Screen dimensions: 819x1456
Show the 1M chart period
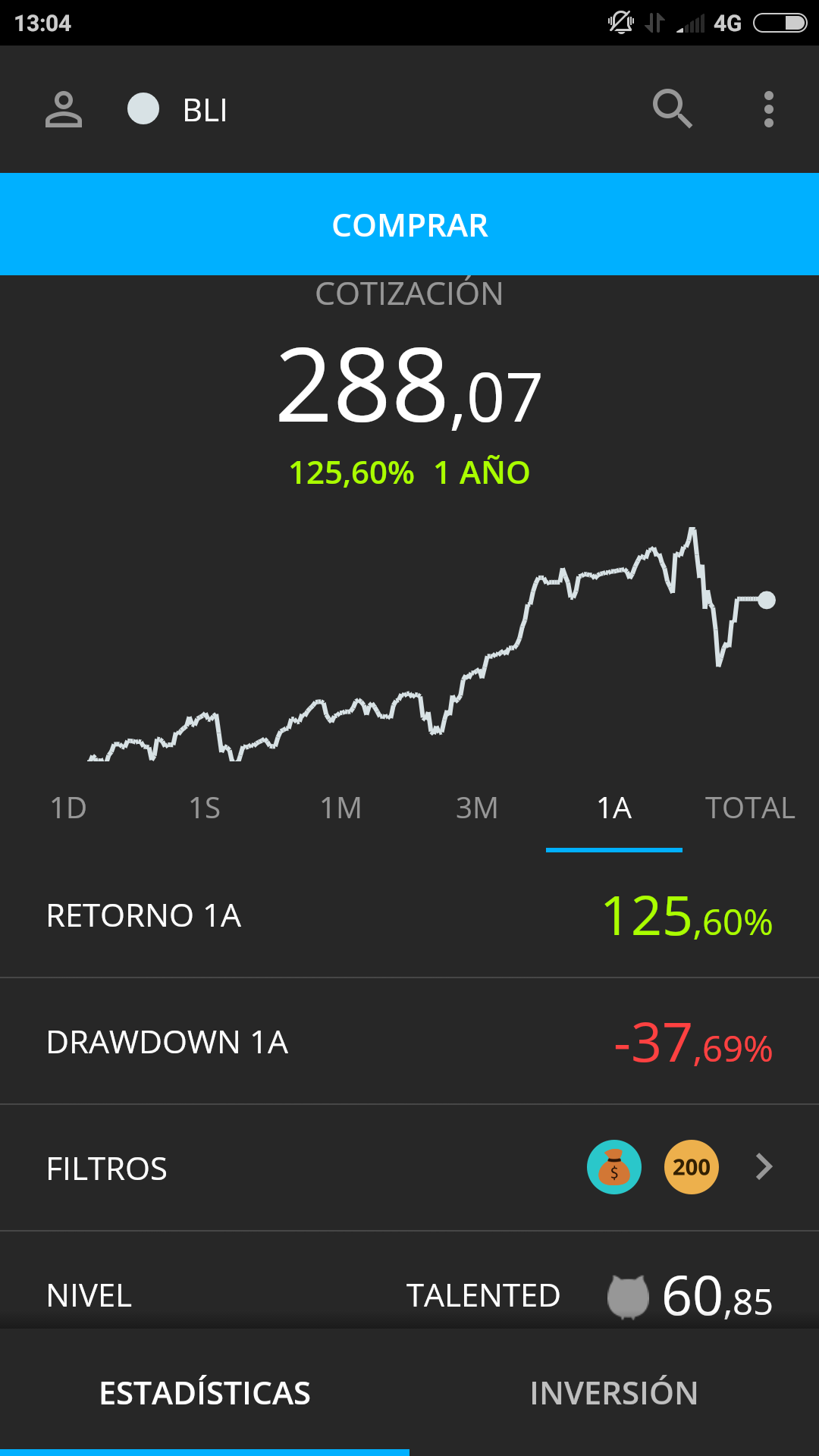341,808
